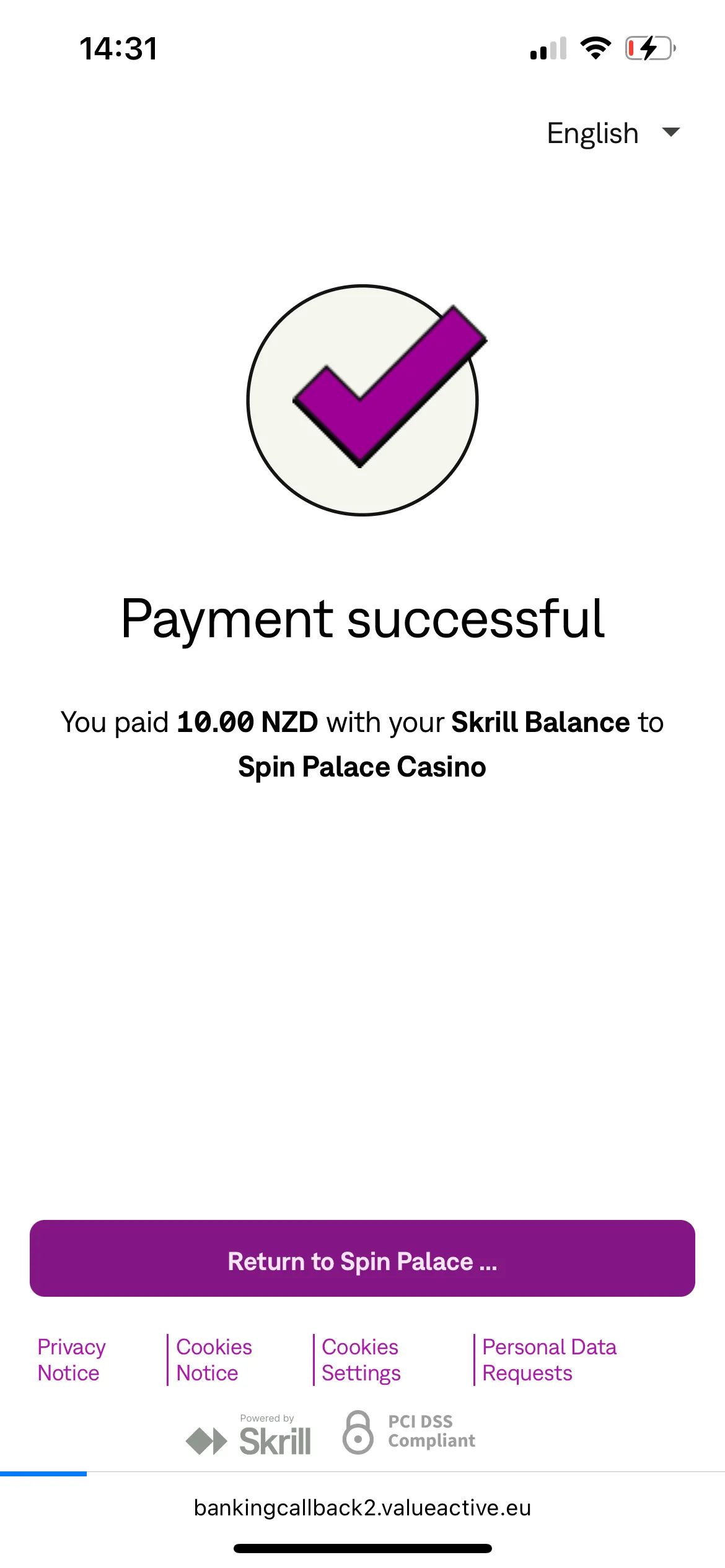Image resolution: width=725 pixels, height=1568 pixels.
Task: View the Cookies Notice
Action: 214,1360
